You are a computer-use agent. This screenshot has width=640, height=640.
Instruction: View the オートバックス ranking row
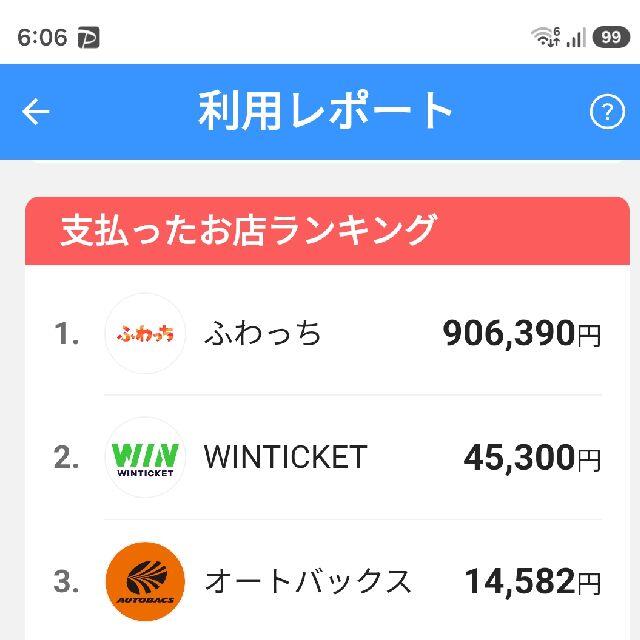tap(327, 581)
